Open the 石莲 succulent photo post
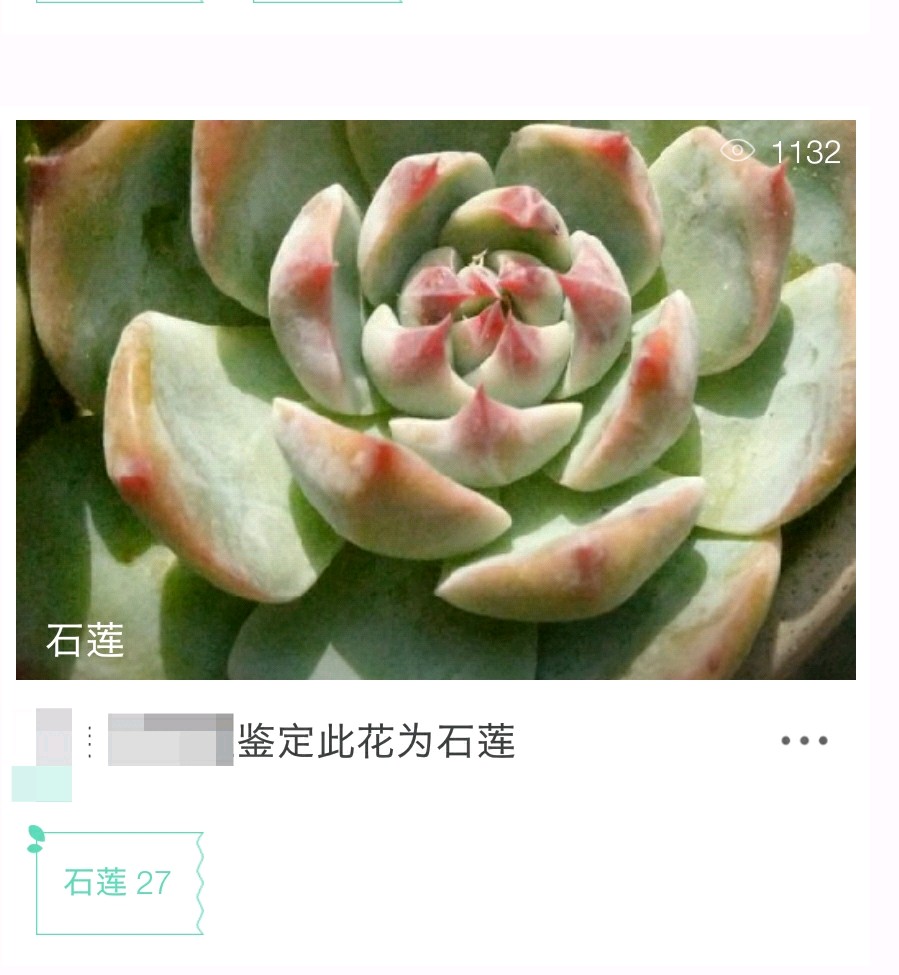899x975 pixels. [x=435, y=400]
